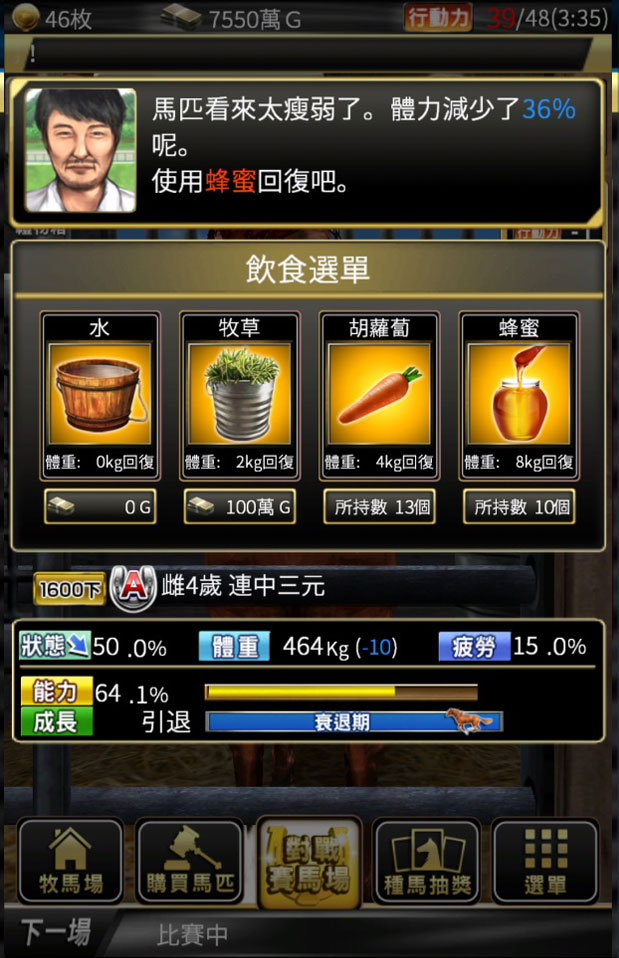This screenshot has height=958, width=619.
Task: Open 種馬抽獎 stallion lottery
Action: (x=427, y=861)
